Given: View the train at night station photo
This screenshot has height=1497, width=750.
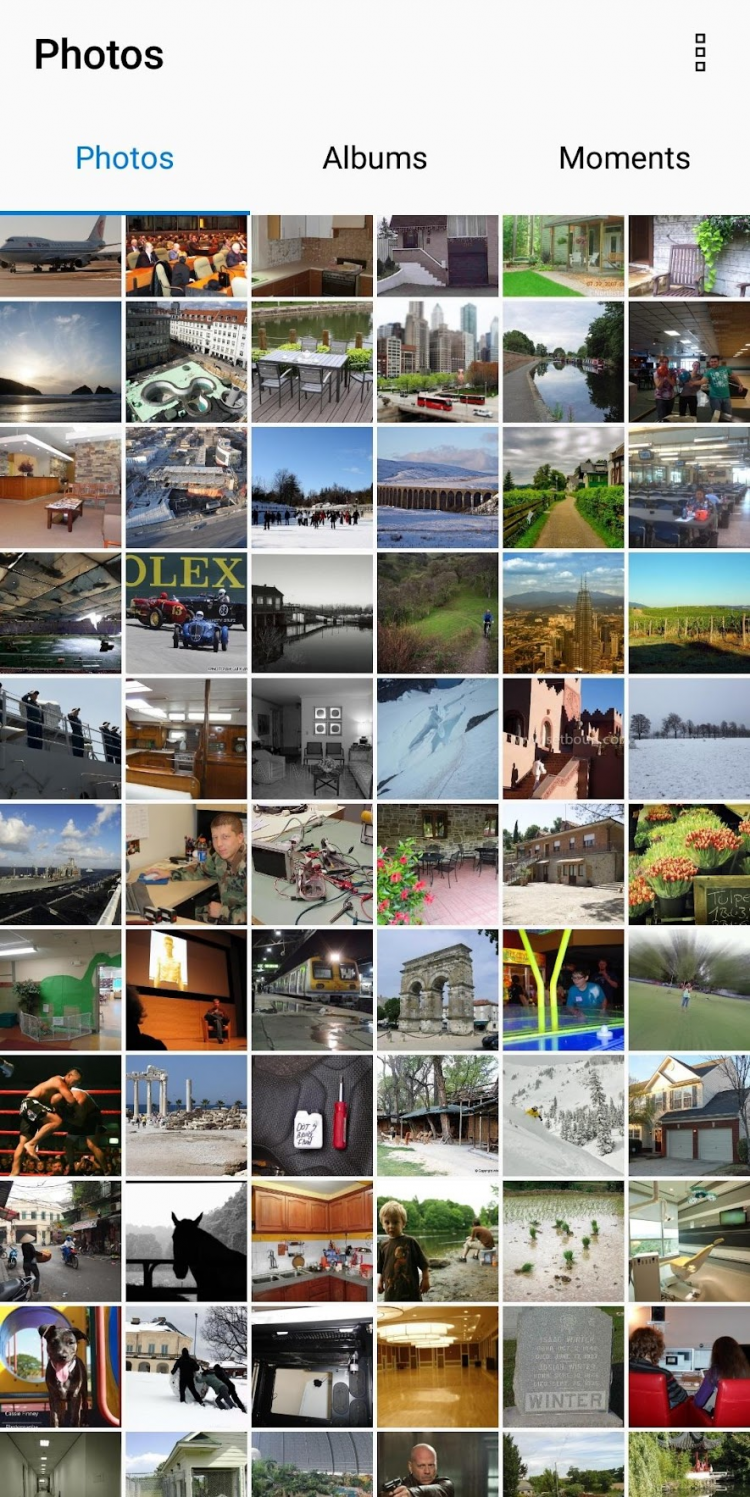Looking at the screenshot, I should (x=311, y=989).
